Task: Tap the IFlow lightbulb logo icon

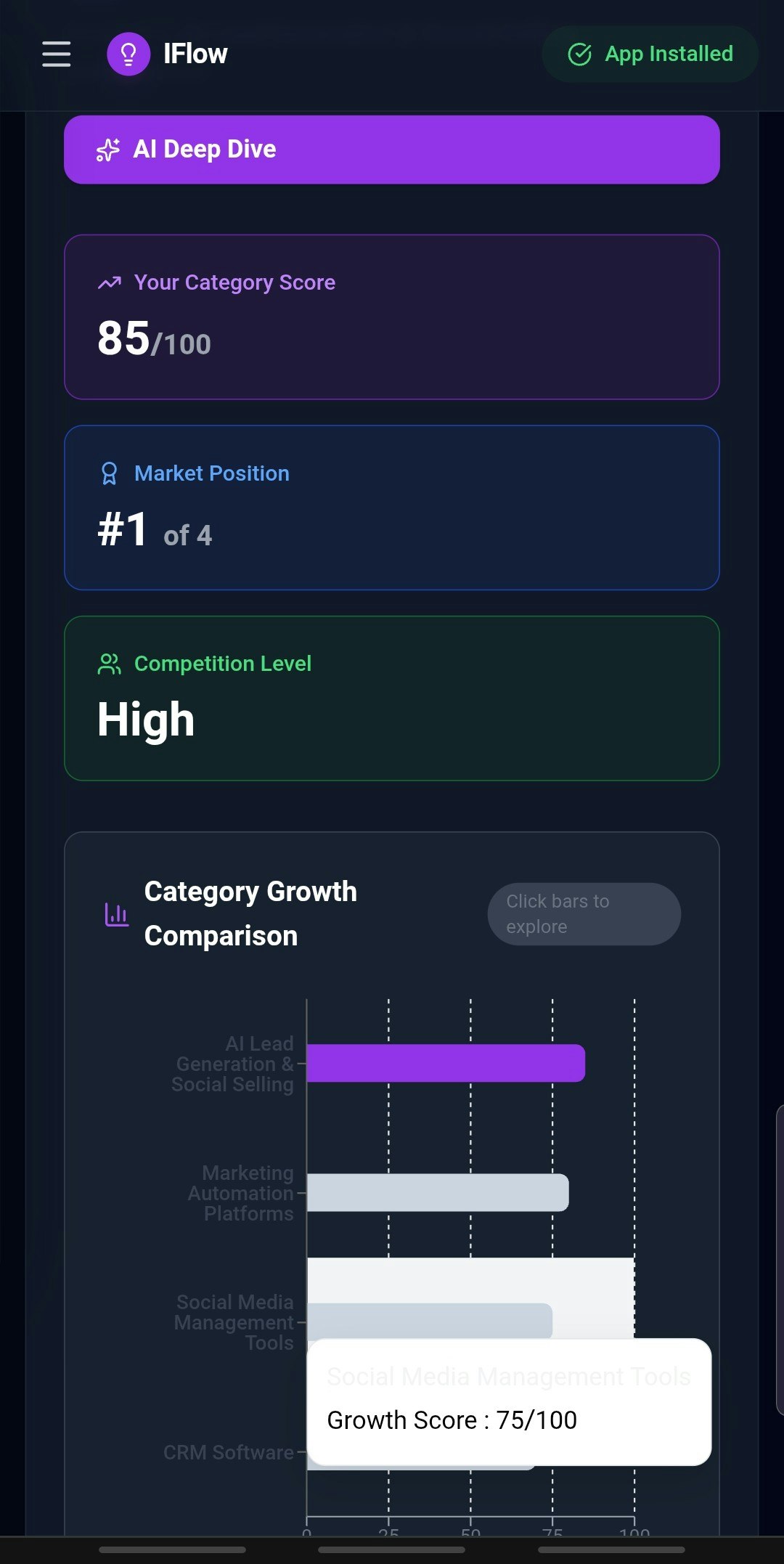Action: 128,54
